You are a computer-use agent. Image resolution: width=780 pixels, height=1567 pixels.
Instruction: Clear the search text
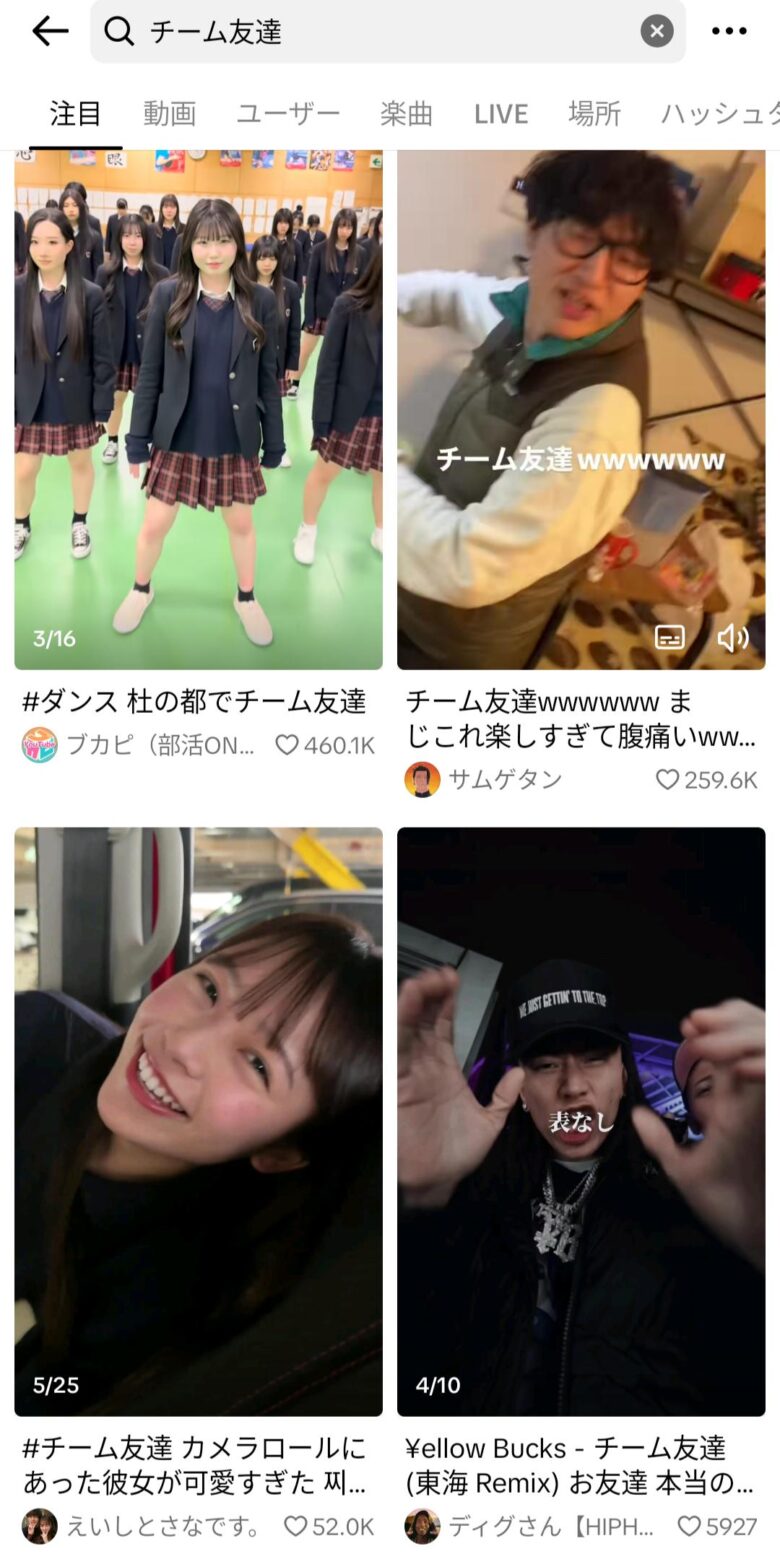[x=656, y=32]
